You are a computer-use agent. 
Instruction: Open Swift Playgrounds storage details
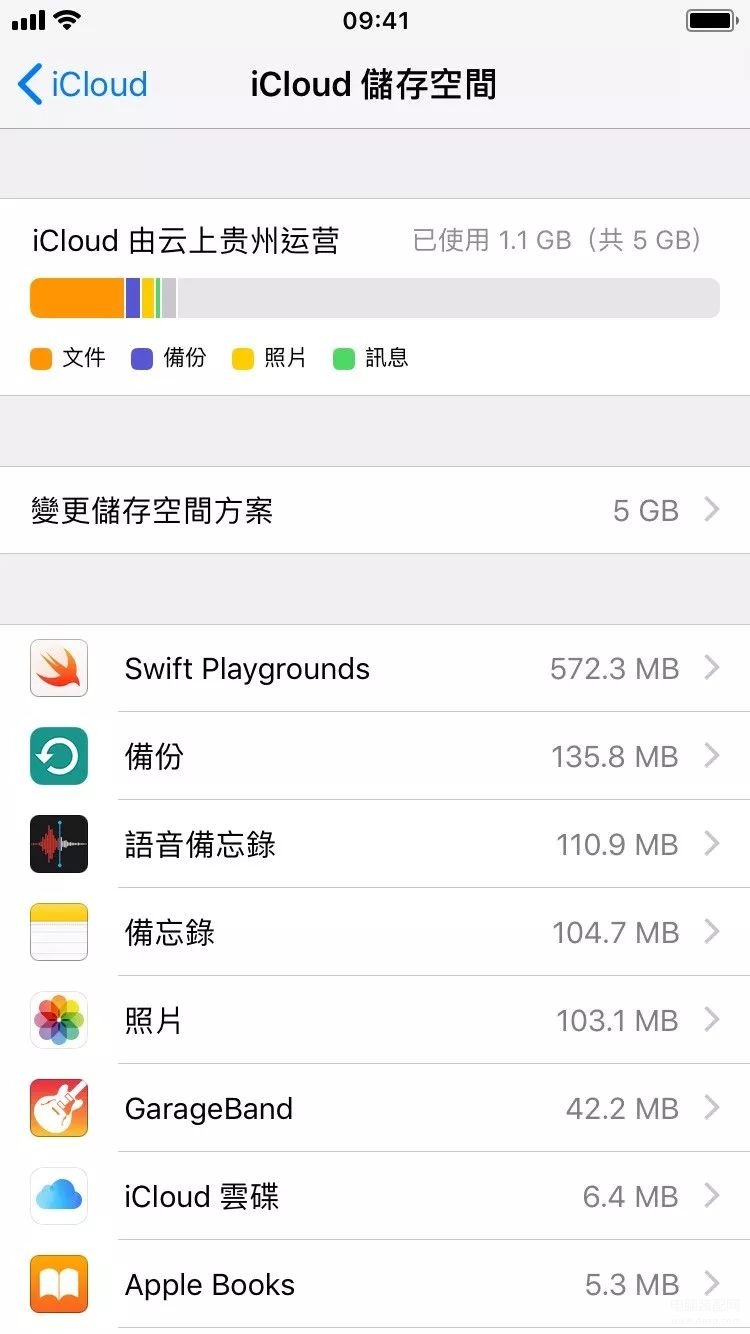click(375, 668)
